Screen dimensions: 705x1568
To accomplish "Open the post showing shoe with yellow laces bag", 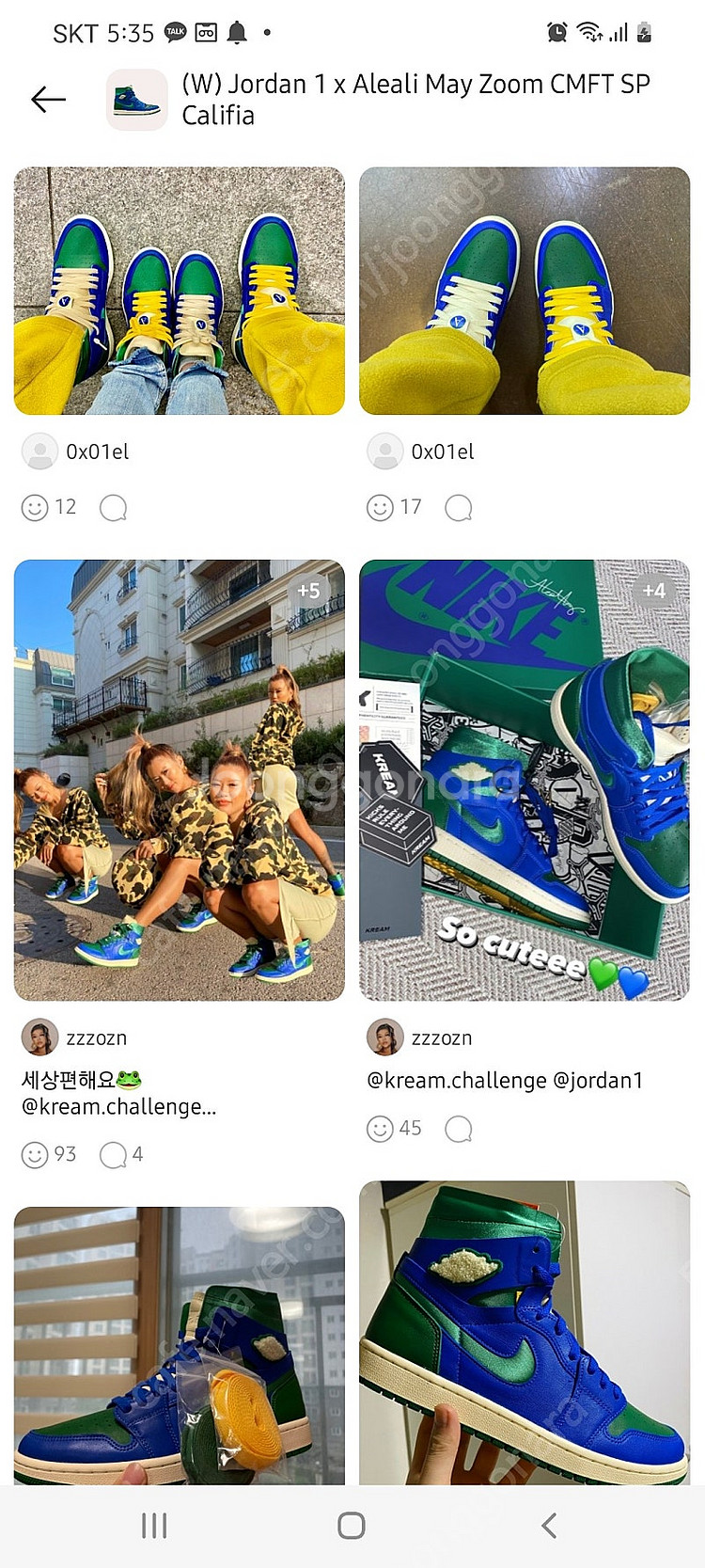I will pos(179,1345).
